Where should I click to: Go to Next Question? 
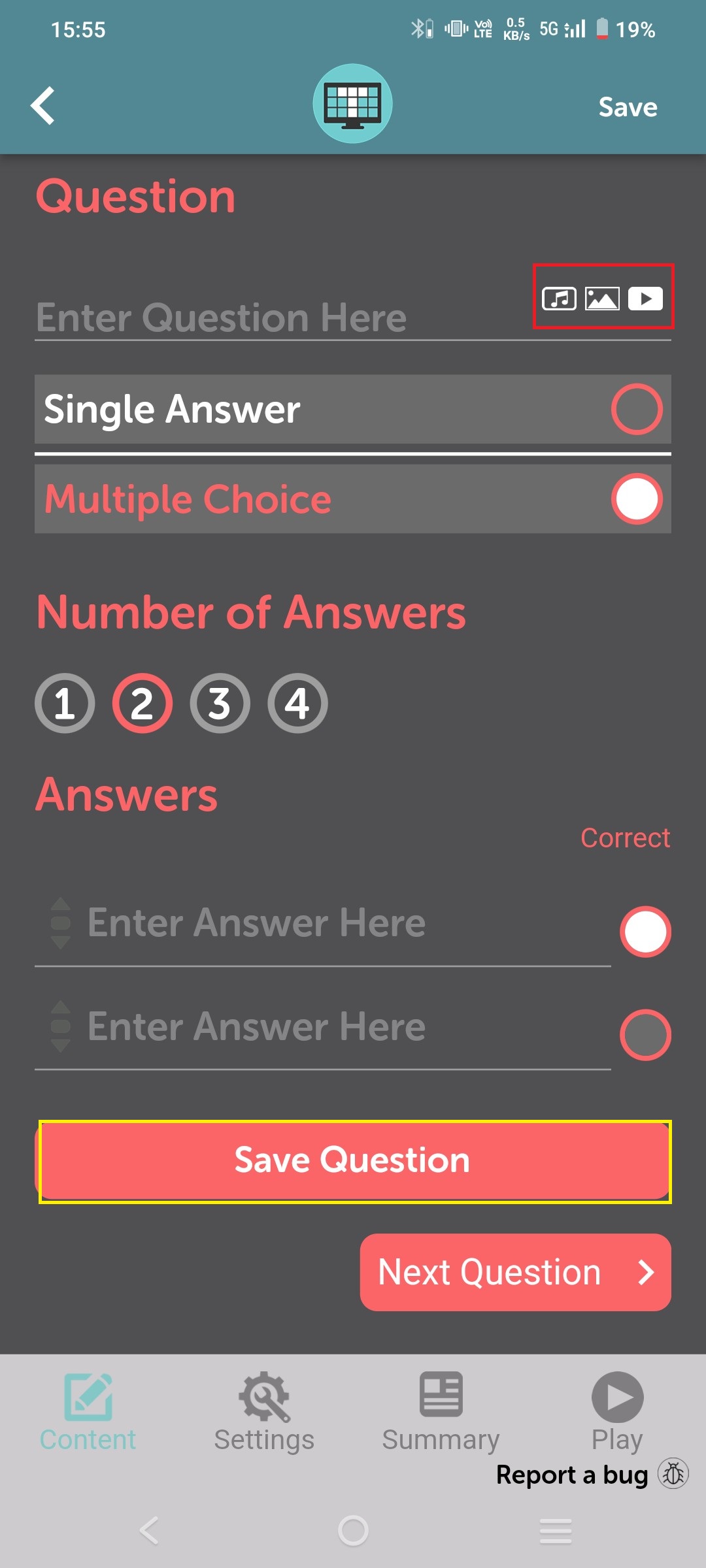[515, 1272]
